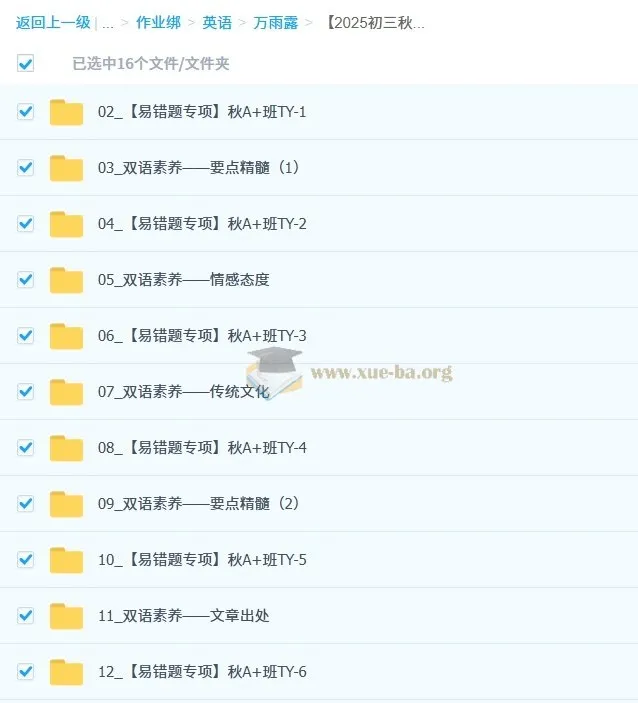Uncheck the select-all checkbox
The height and width of the screenshot is (703, 638).
(x=26, y=63)
